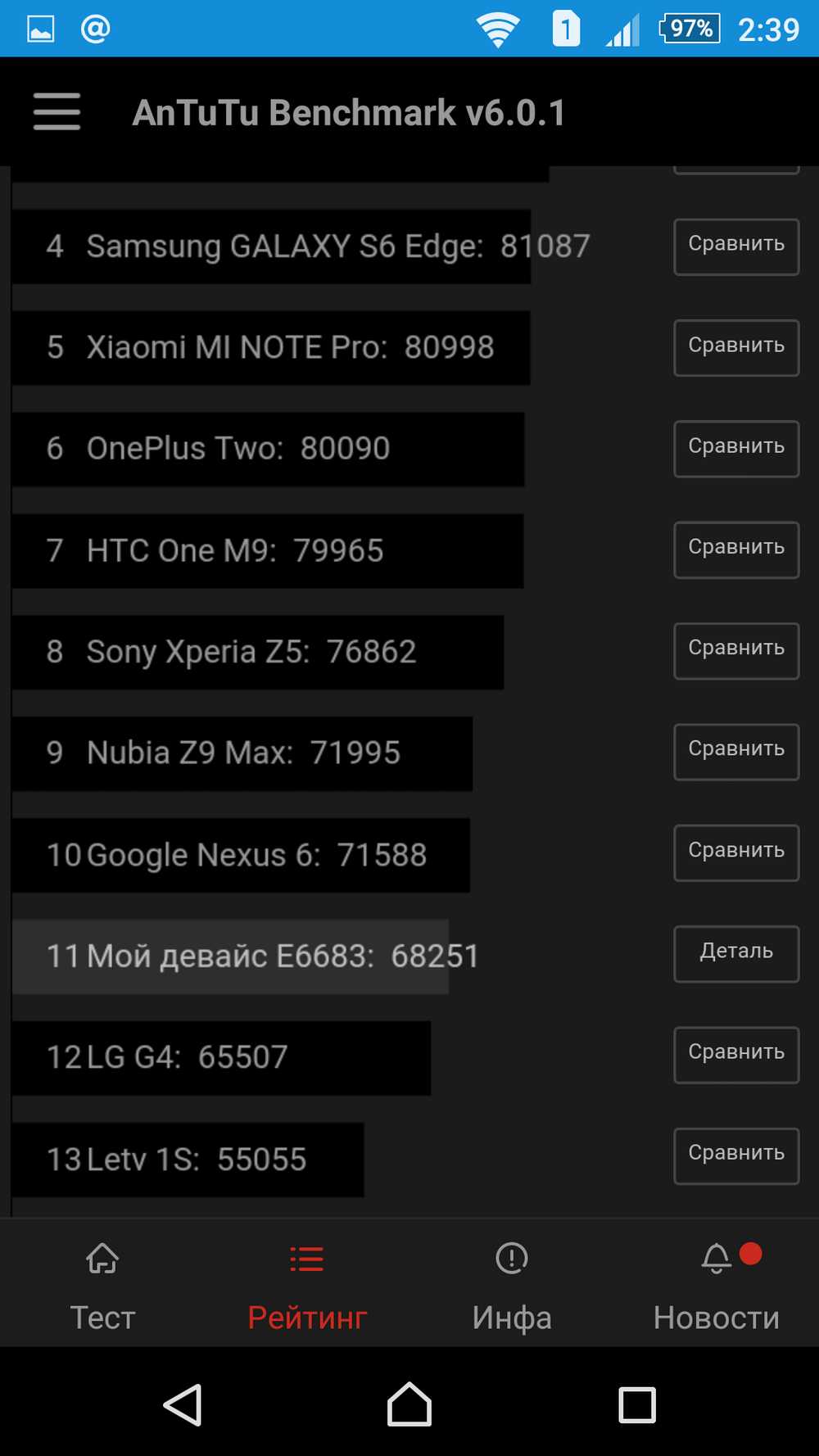Tap Сравнить next to Letv 1S
This screenshot has width=819, height=1456.
point(736,1156)
